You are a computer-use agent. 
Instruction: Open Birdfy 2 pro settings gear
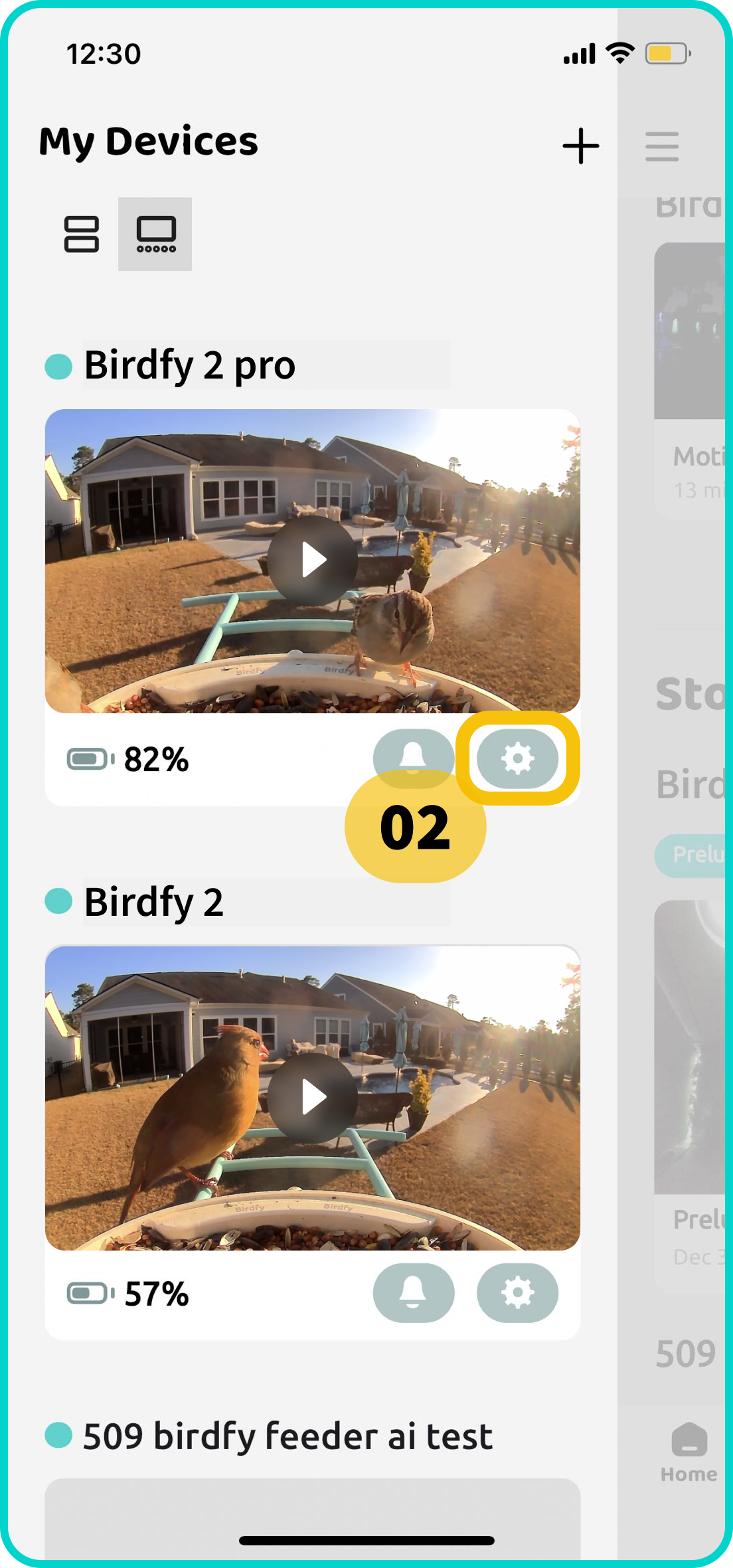click(x=517, y=758)
